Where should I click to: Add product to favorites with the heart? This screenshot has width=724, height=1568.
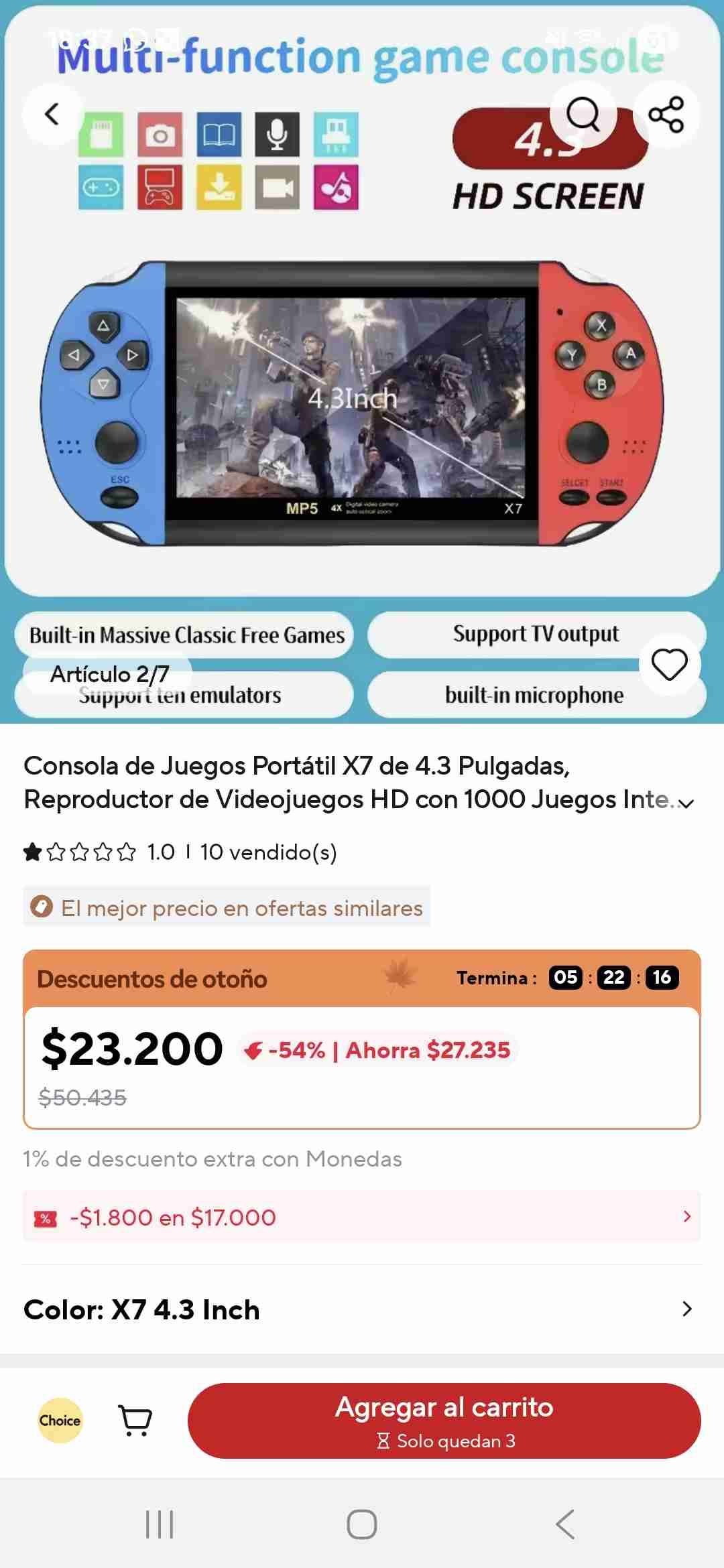click(670, 665)
